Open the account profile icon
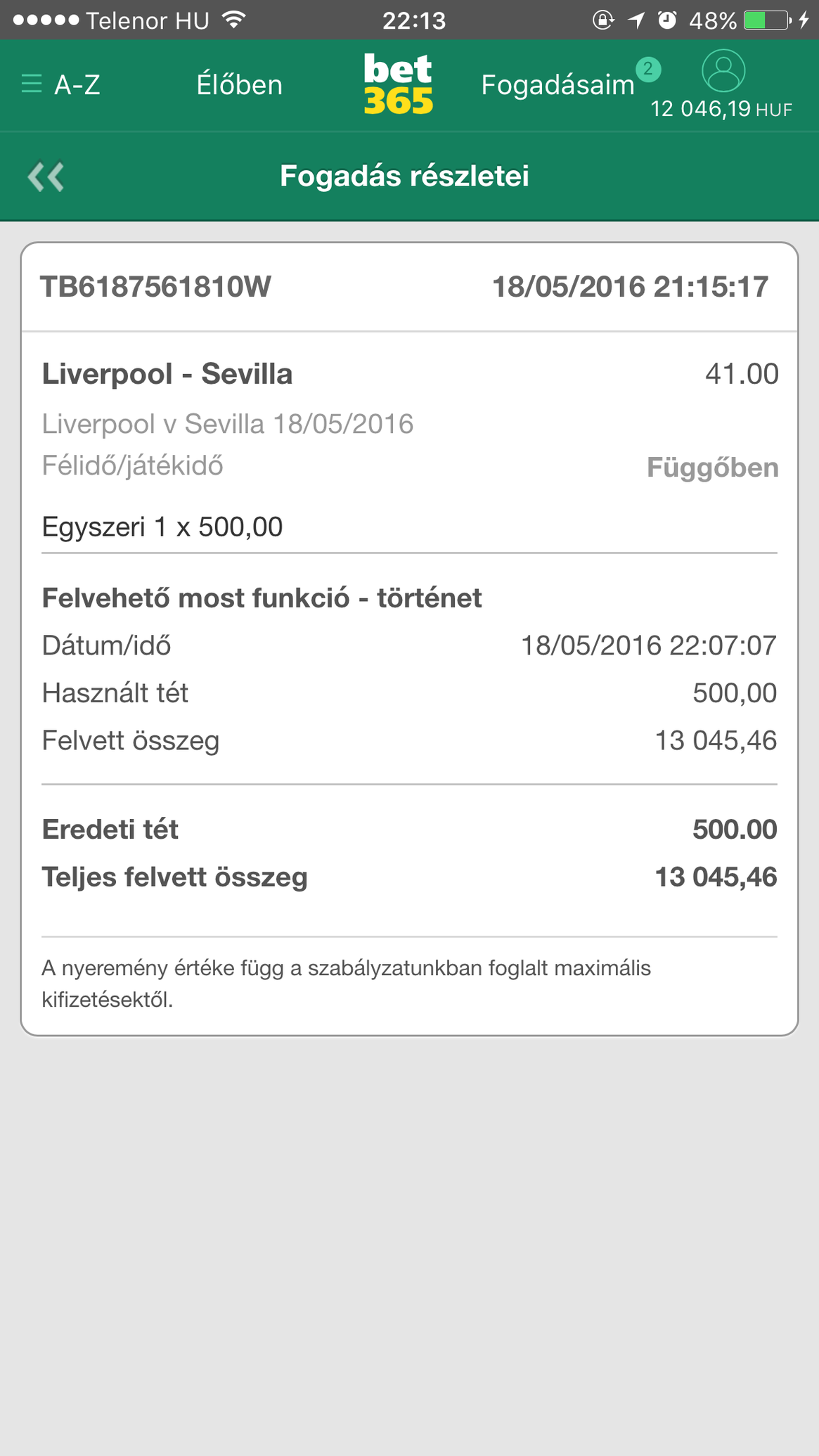 tap(723, 71)
